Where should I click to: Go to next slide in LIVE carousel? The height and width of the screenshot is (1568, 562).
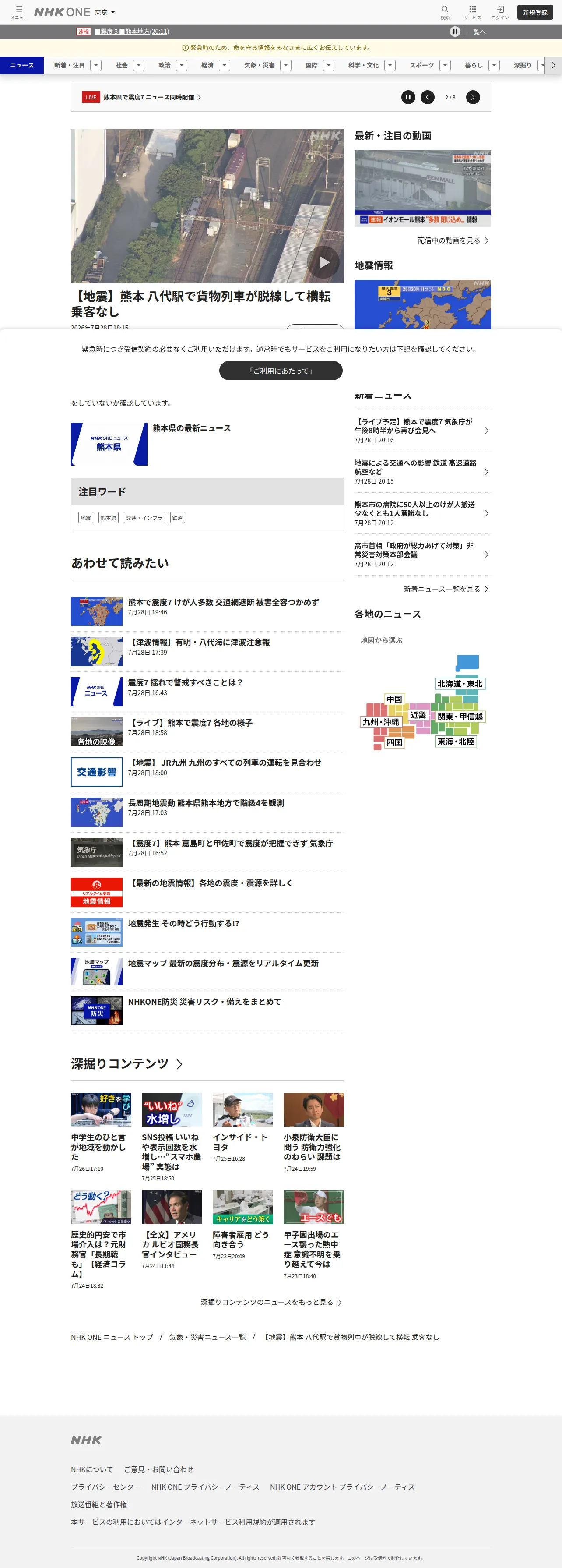tap(473, 97)
